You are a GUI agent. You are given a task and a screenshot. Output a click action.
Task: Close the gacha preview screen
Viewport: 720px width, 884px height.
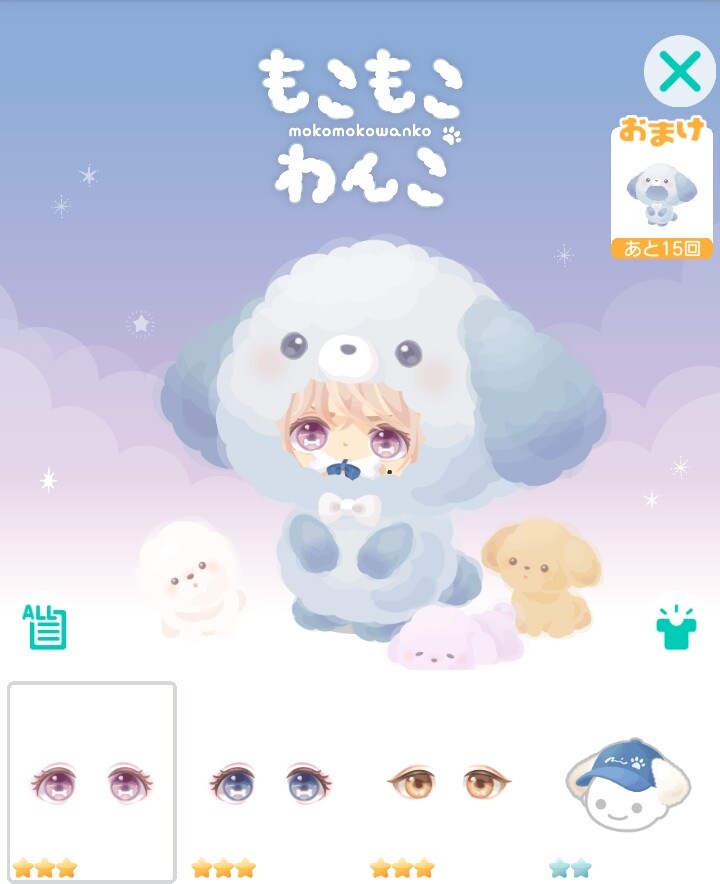679,71
